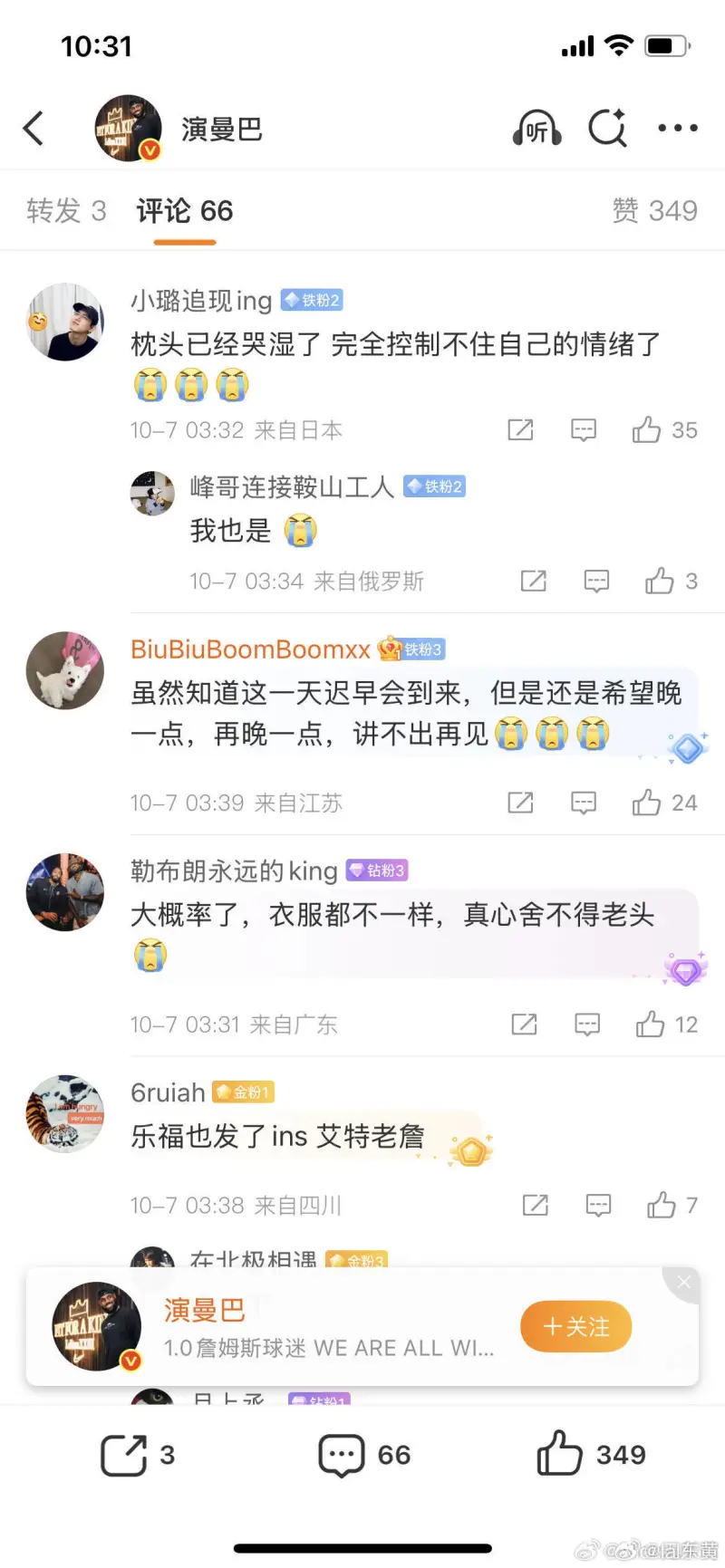The width and height of the screenshot is (725, 1568).
Task: Reply to BiuBiuBoomBoomxx's comment
Action: click(x=583, y=803)
